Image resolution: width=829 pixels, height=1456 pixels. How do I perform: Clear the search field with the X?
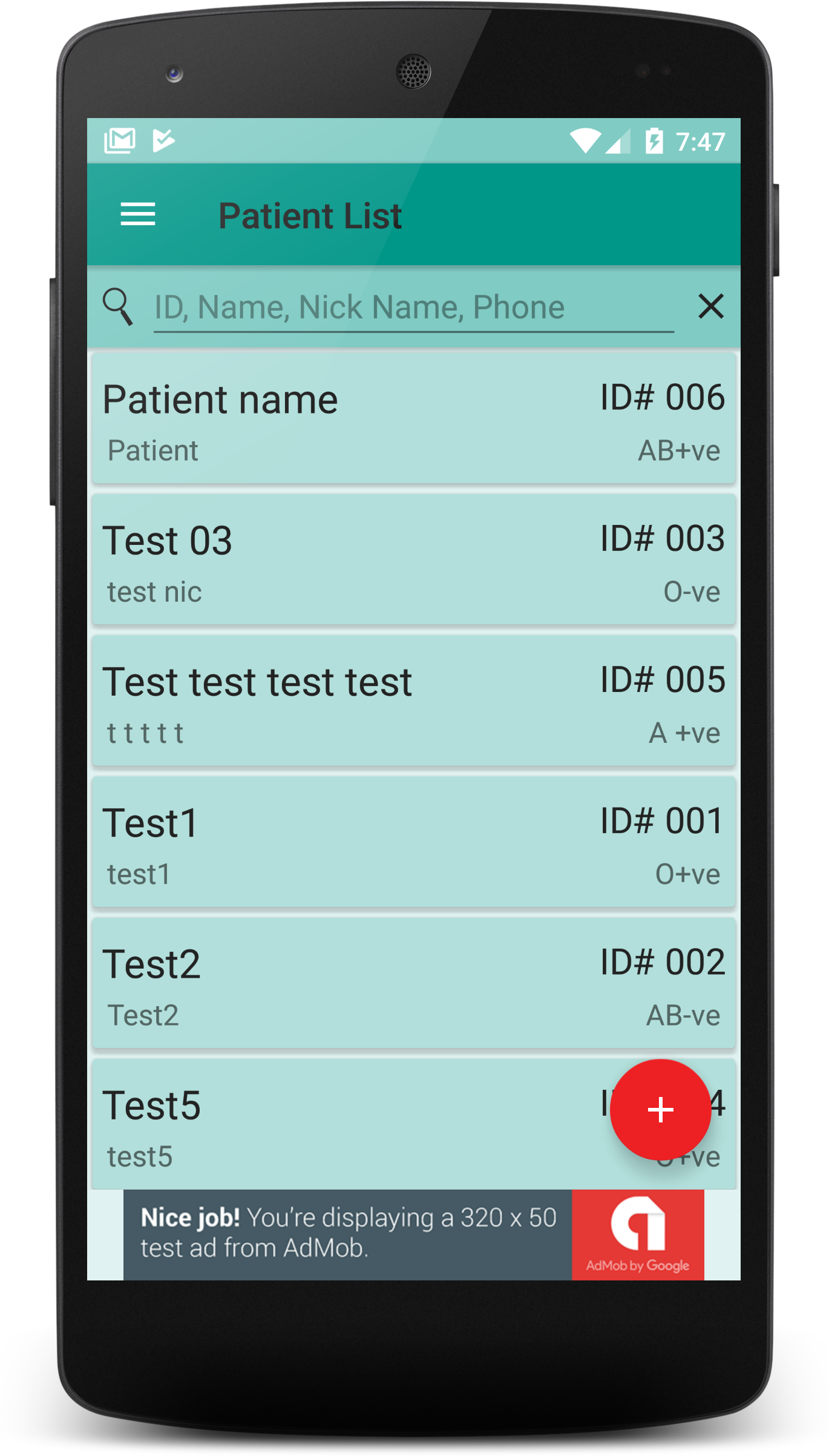pyautogui.click(x=711, y=306)
